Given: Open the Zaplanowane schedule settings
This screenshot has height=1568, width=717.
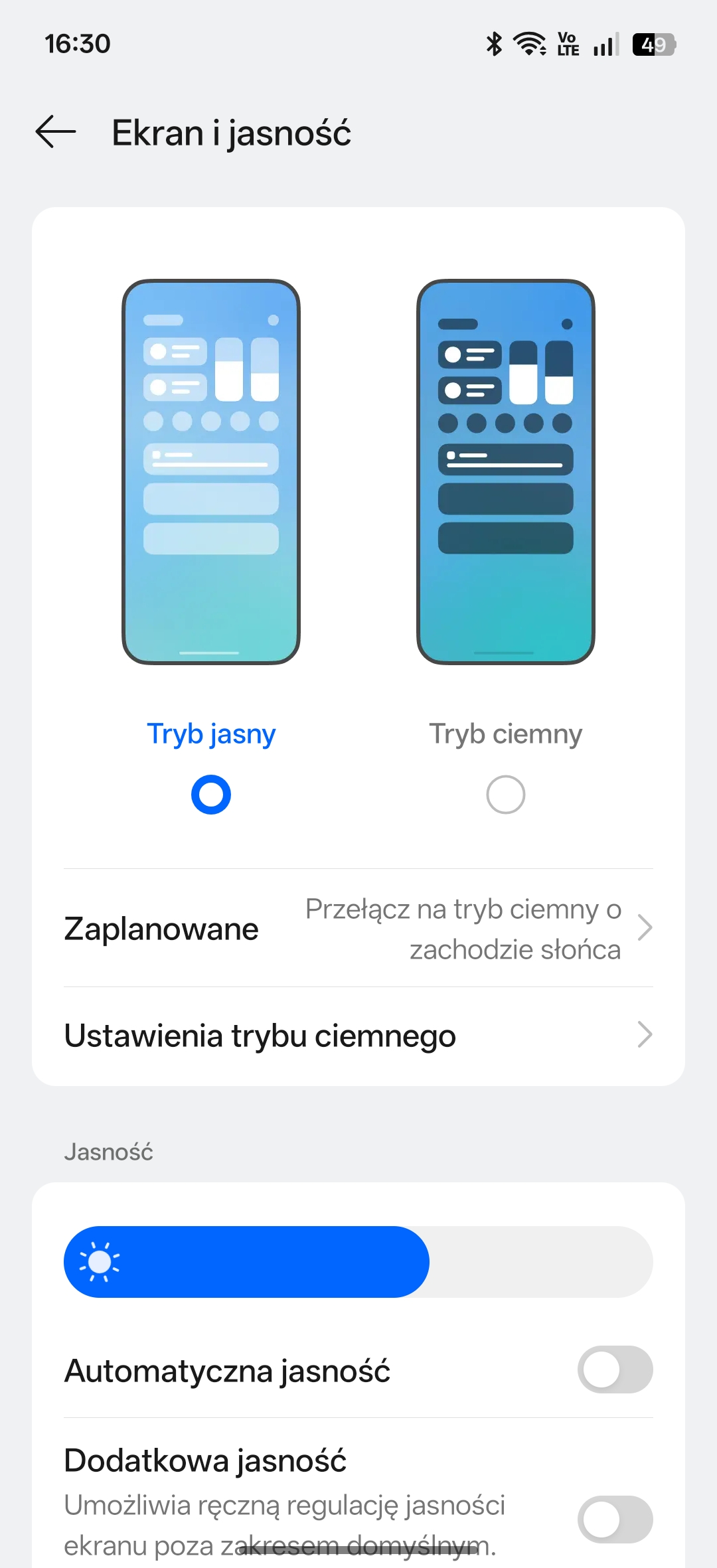Looking at the screenshot, I should pyautogui.click(x=358, y=928).
